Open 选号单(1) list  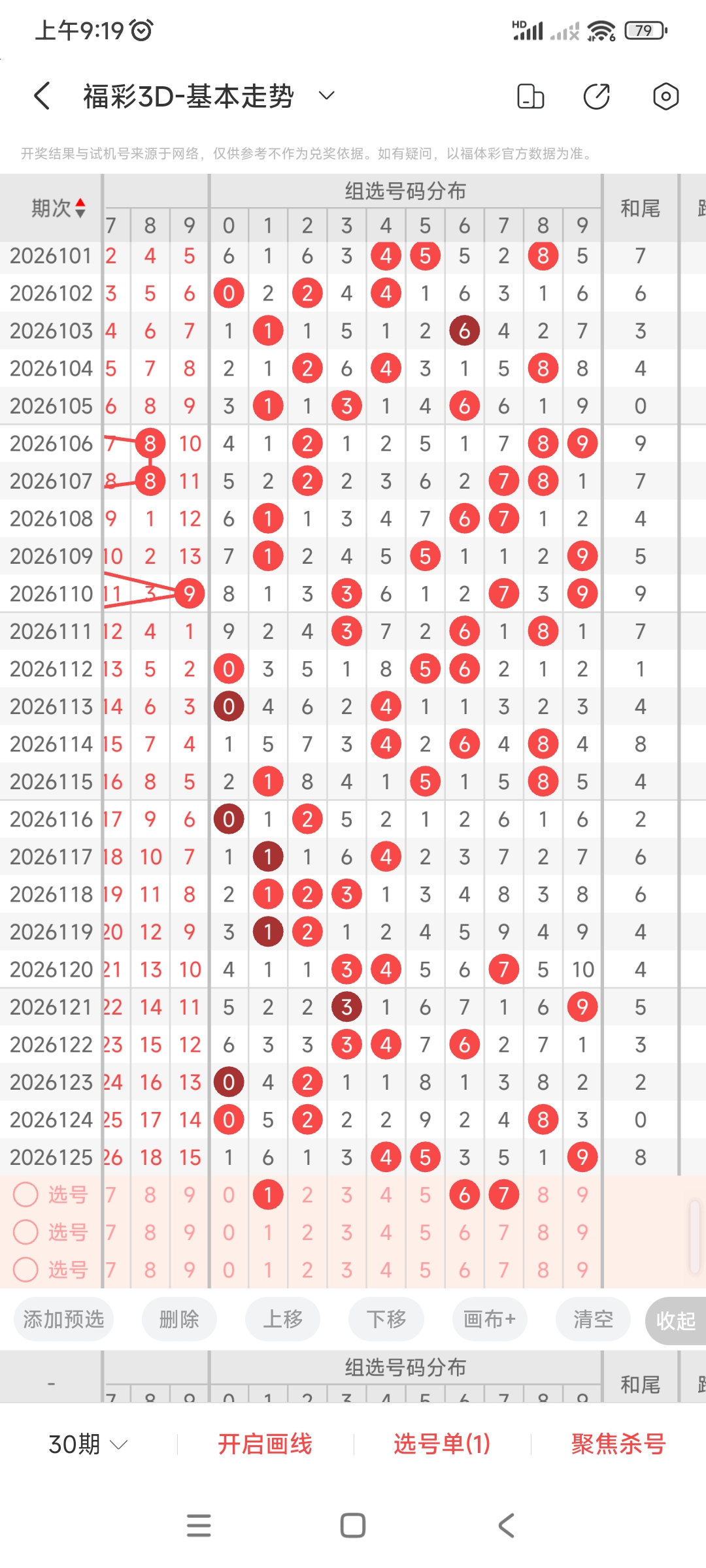click(x=442, y=1444)
